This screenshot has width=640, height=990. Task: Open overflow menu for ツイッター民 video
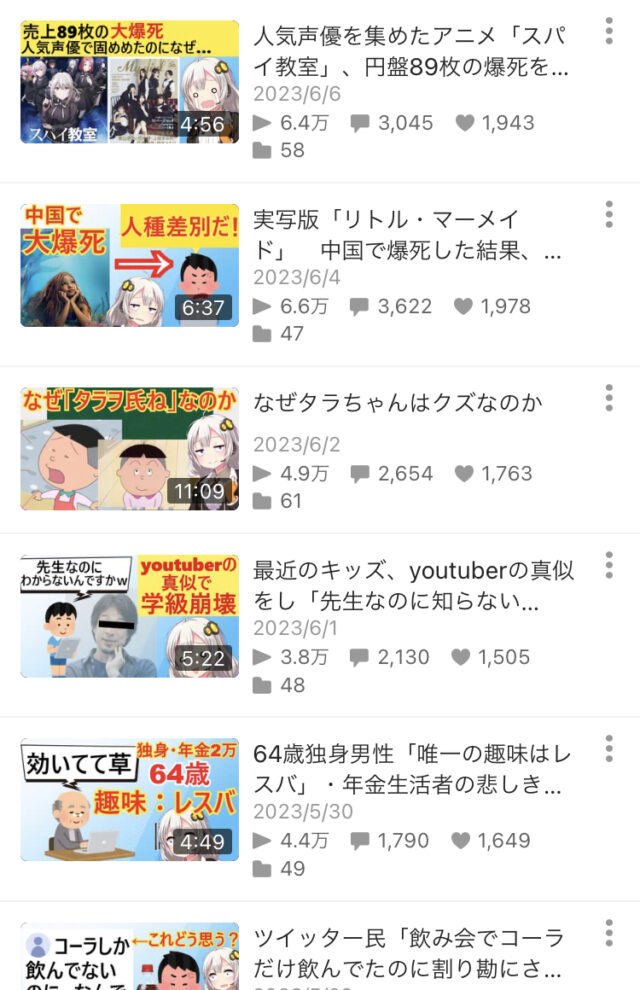click(x=608, y=933)
